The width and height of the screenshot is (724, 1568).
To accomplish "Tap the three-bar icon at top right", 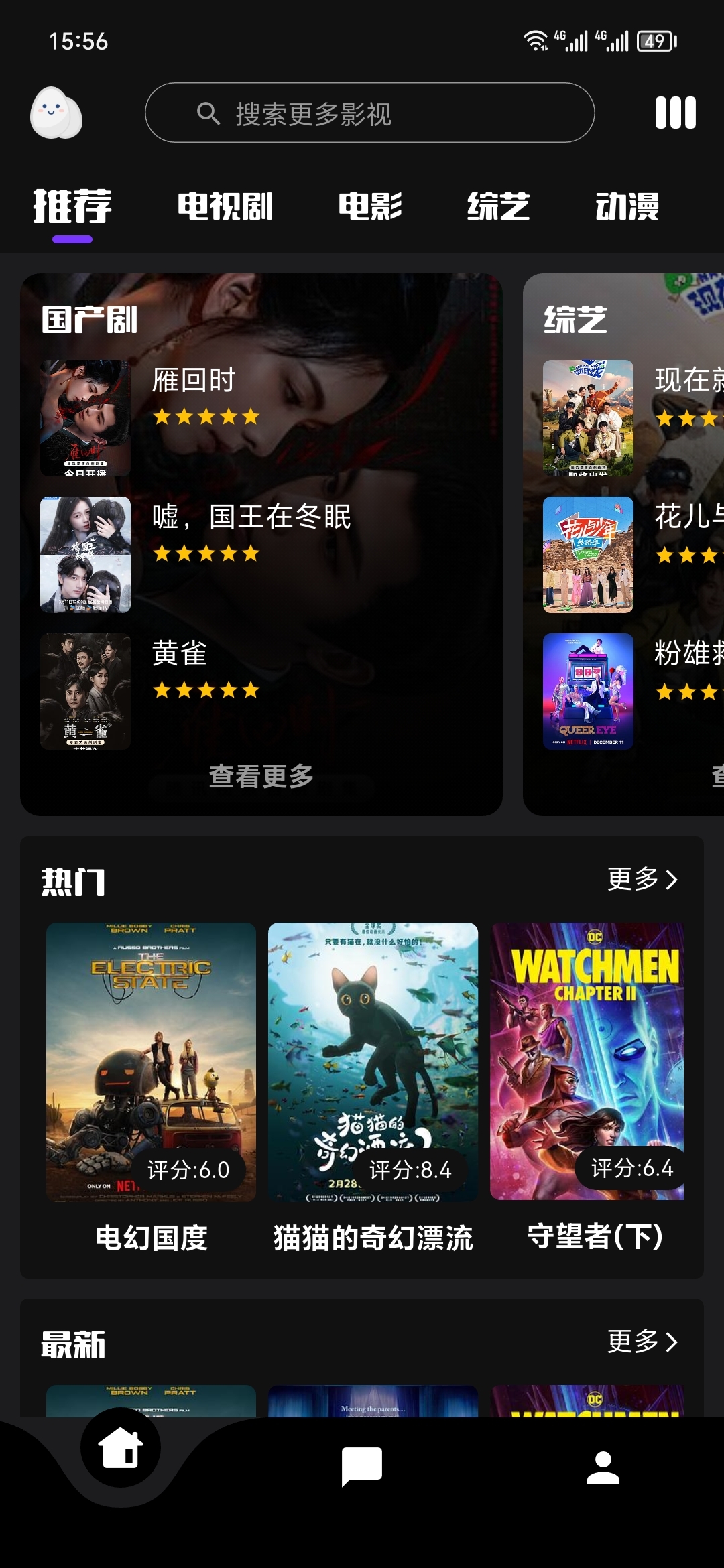I will (x=675, y=113).
